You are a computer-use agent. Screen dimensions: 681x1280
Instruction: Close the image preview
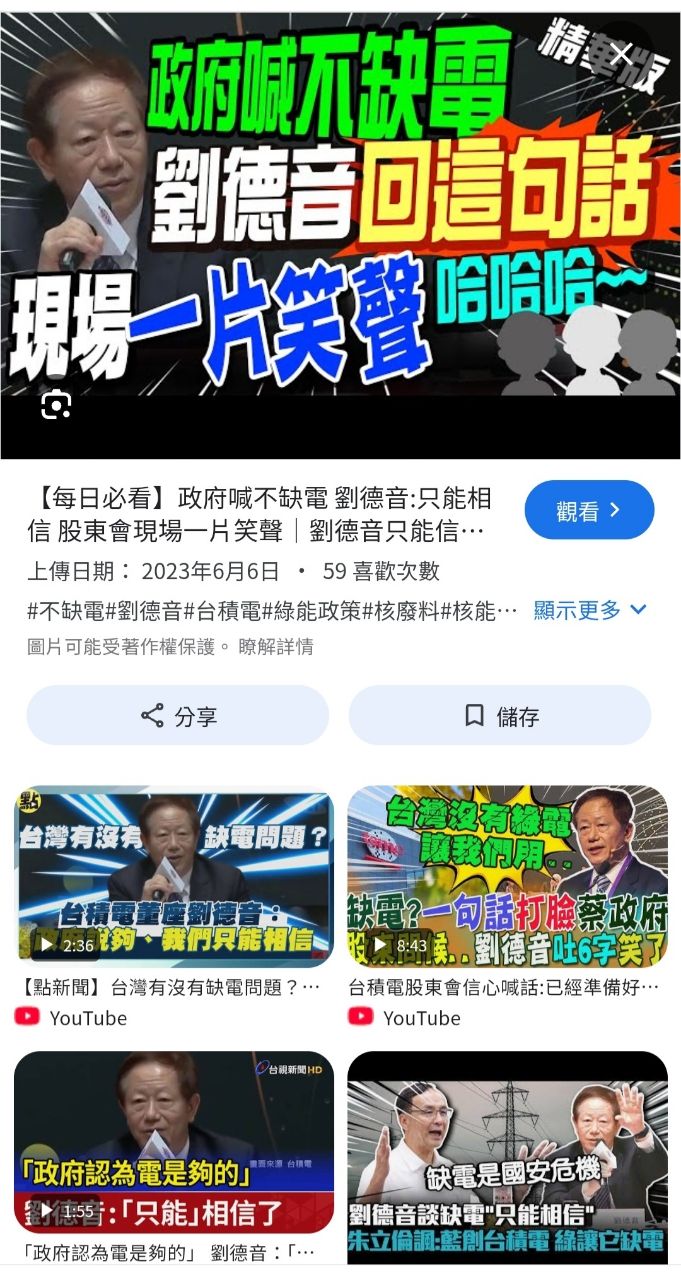pos(622,55)
